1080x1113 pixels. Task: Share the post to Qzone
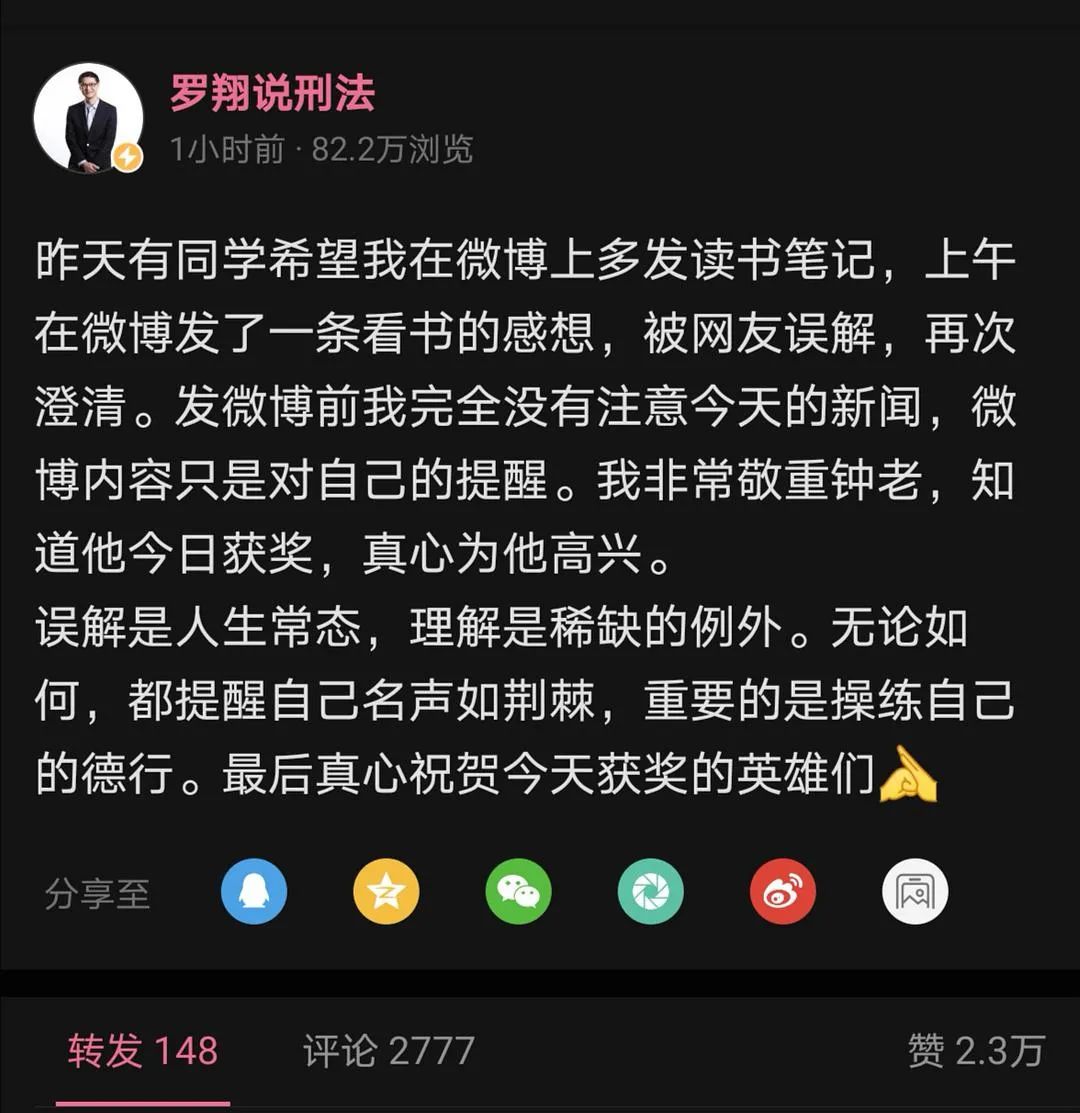385,890
